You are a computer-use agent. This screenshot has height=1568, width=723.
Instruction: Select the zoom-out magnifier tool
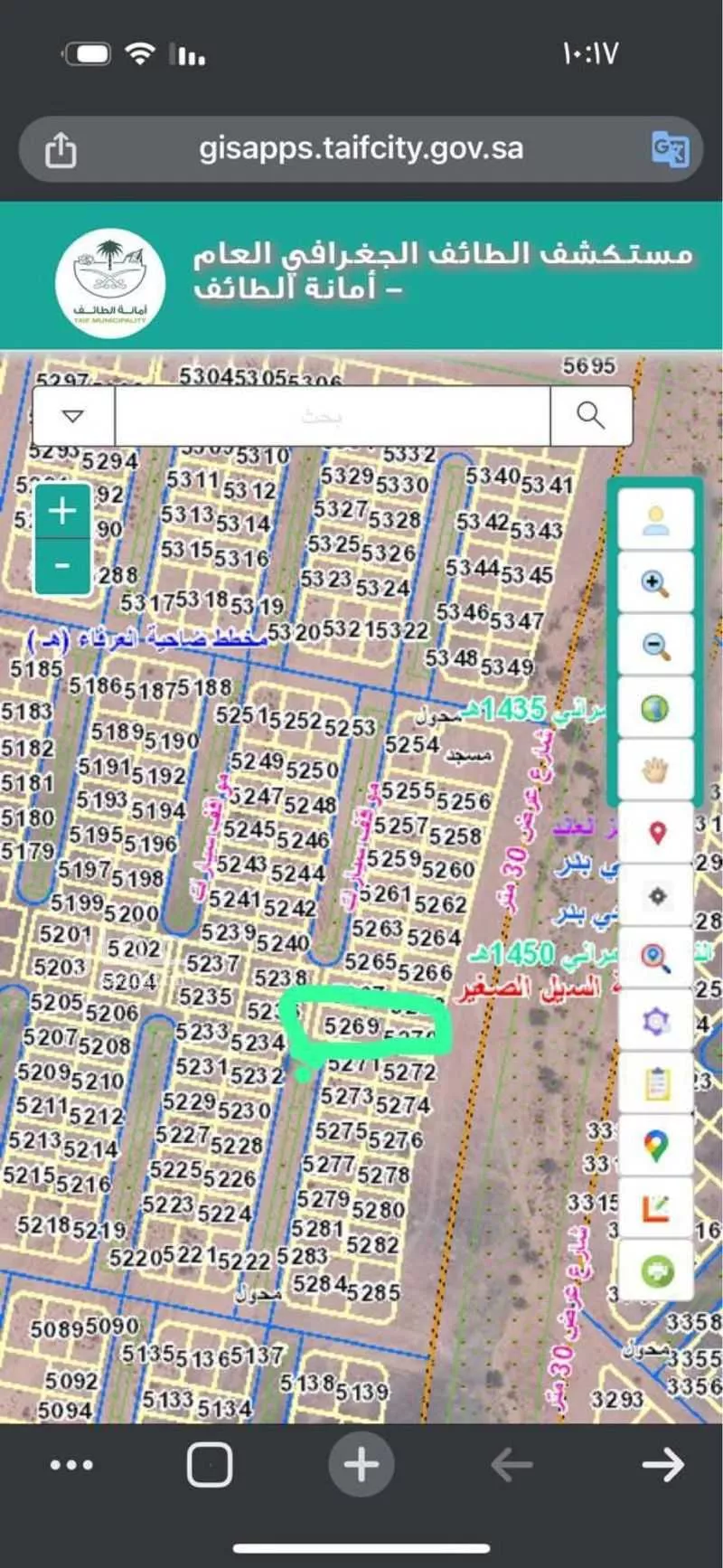(x=656, y=646)
